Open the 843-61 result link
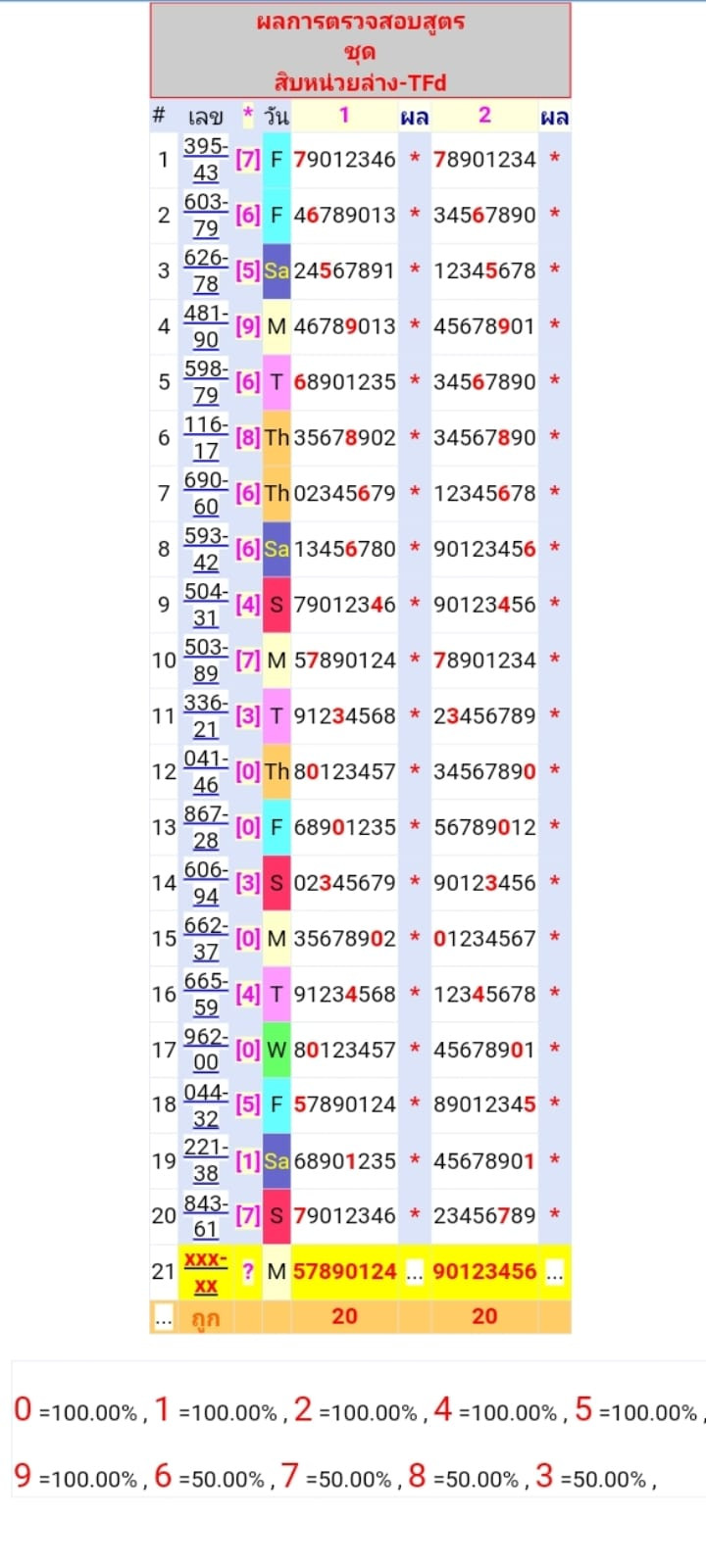Viewport: 706px width, 1568px height. [206, 1215]
